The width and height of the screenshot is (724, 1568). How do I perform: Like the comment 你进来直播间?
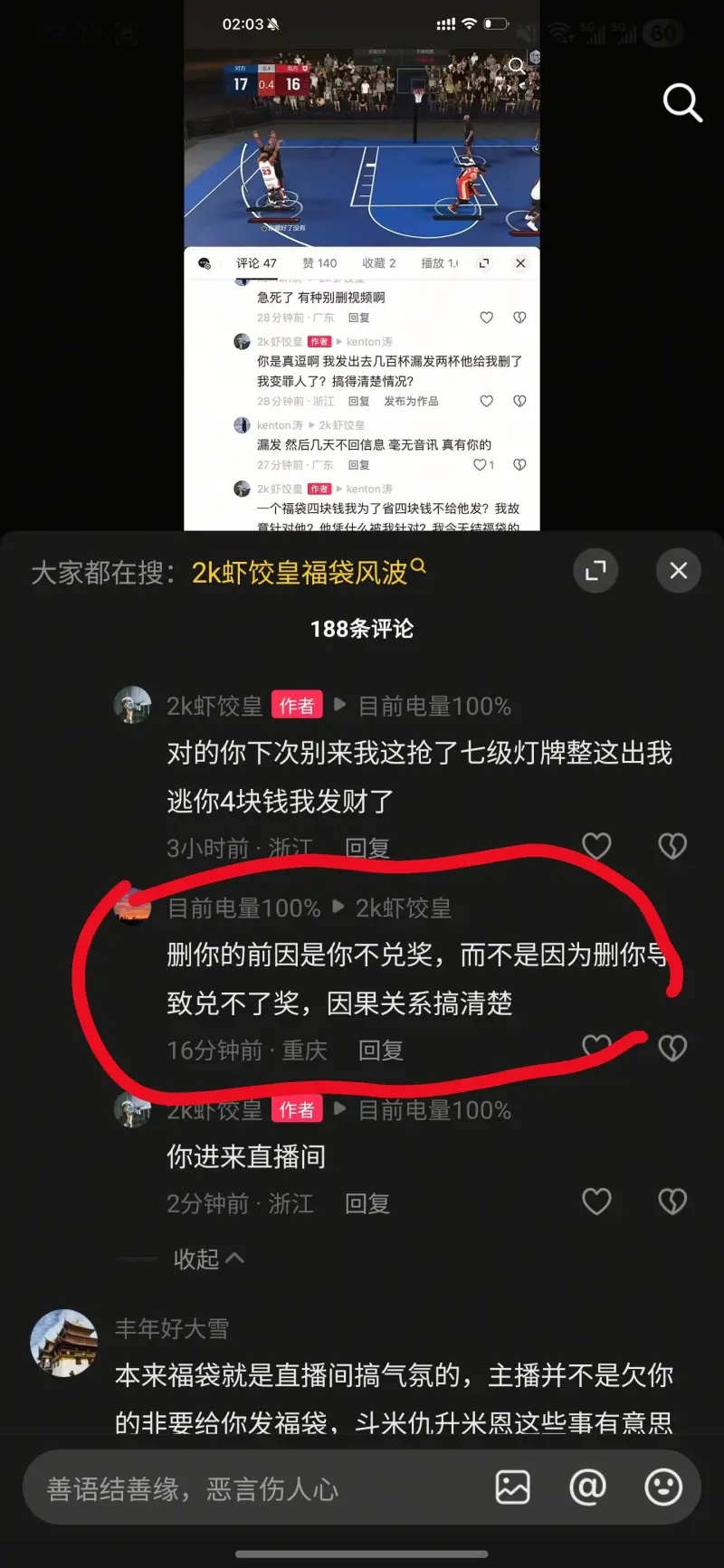596,1202
